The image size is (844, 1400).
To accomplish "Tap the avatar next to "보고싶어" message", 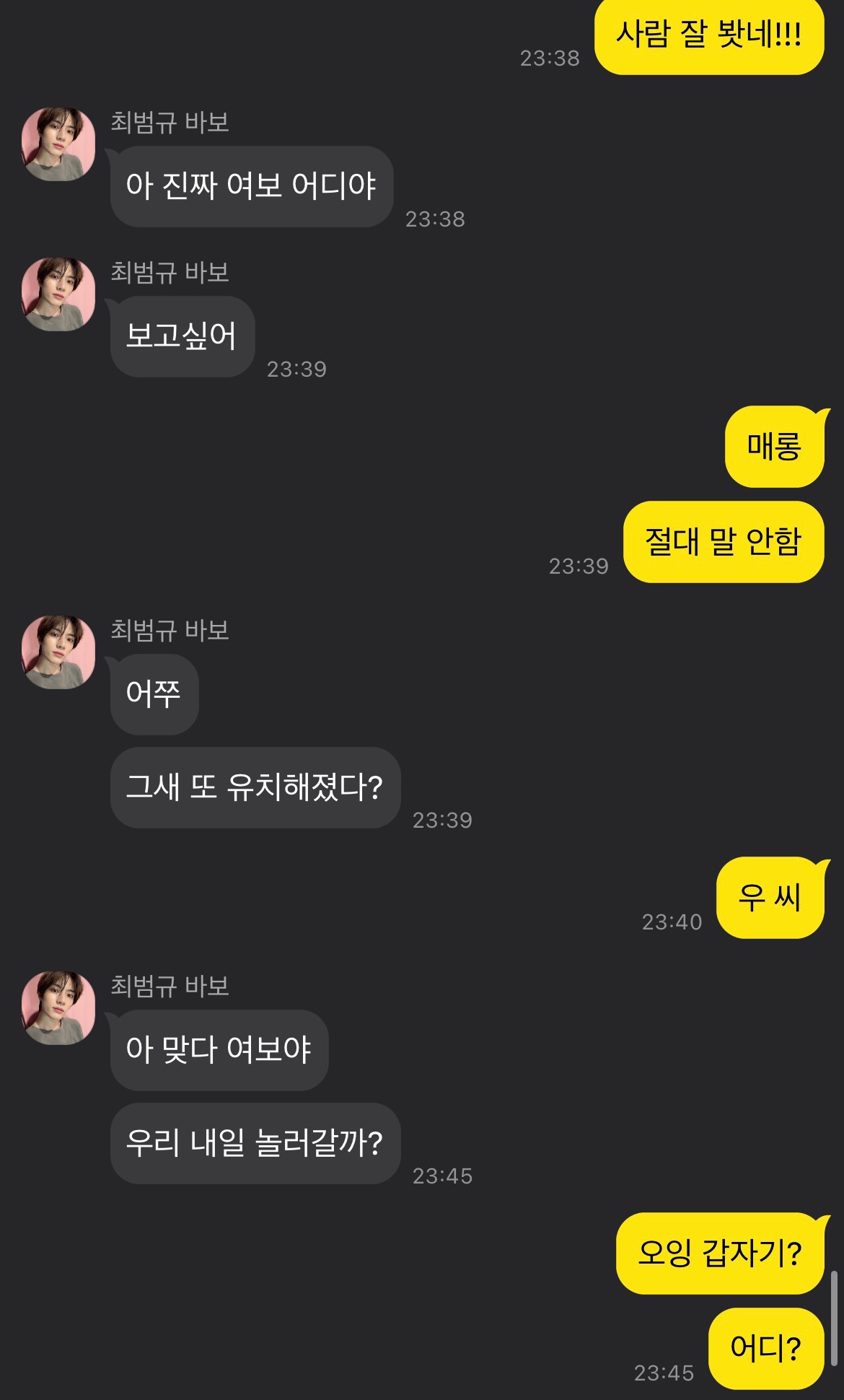I will [58, 294].
